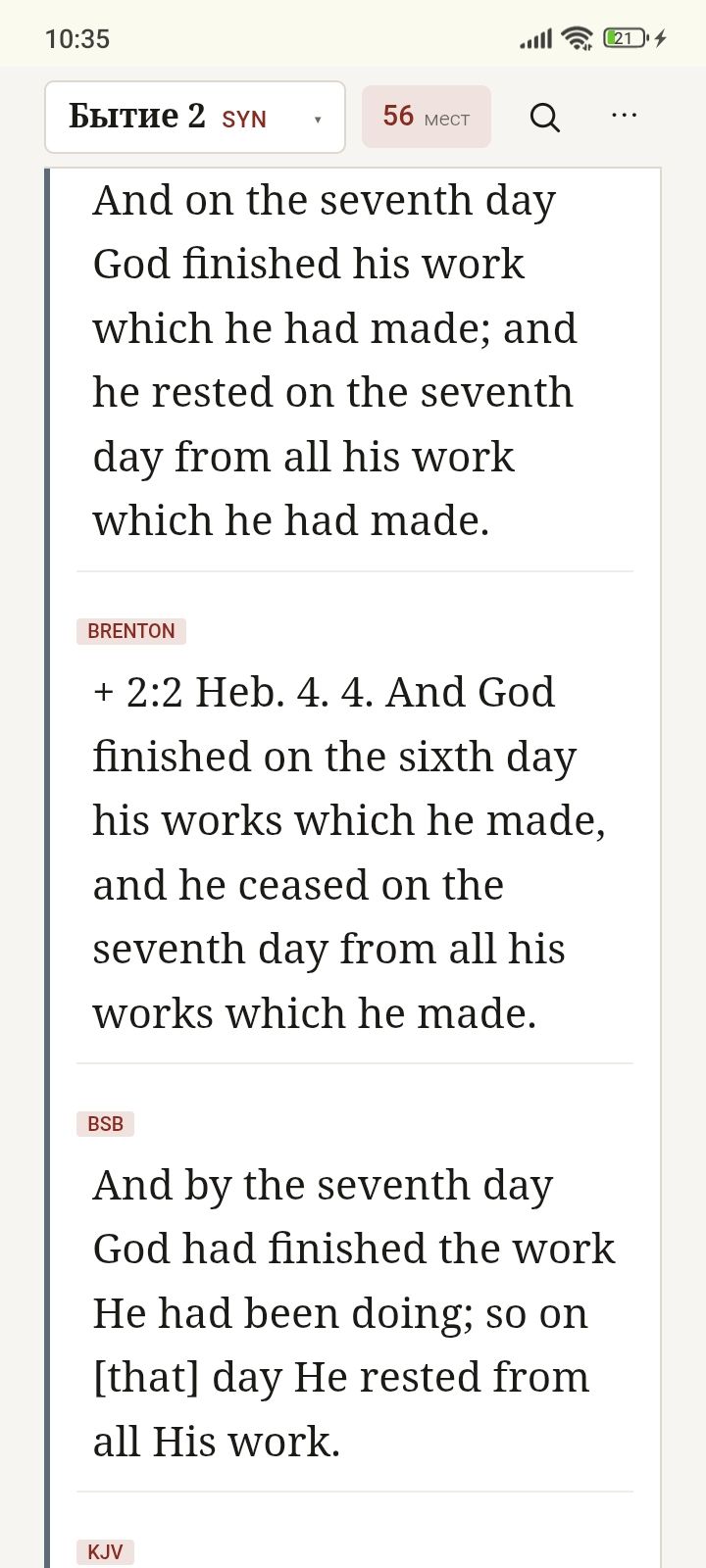
Task: Open the three-dot overflow menu
Action: click(624, 116)
